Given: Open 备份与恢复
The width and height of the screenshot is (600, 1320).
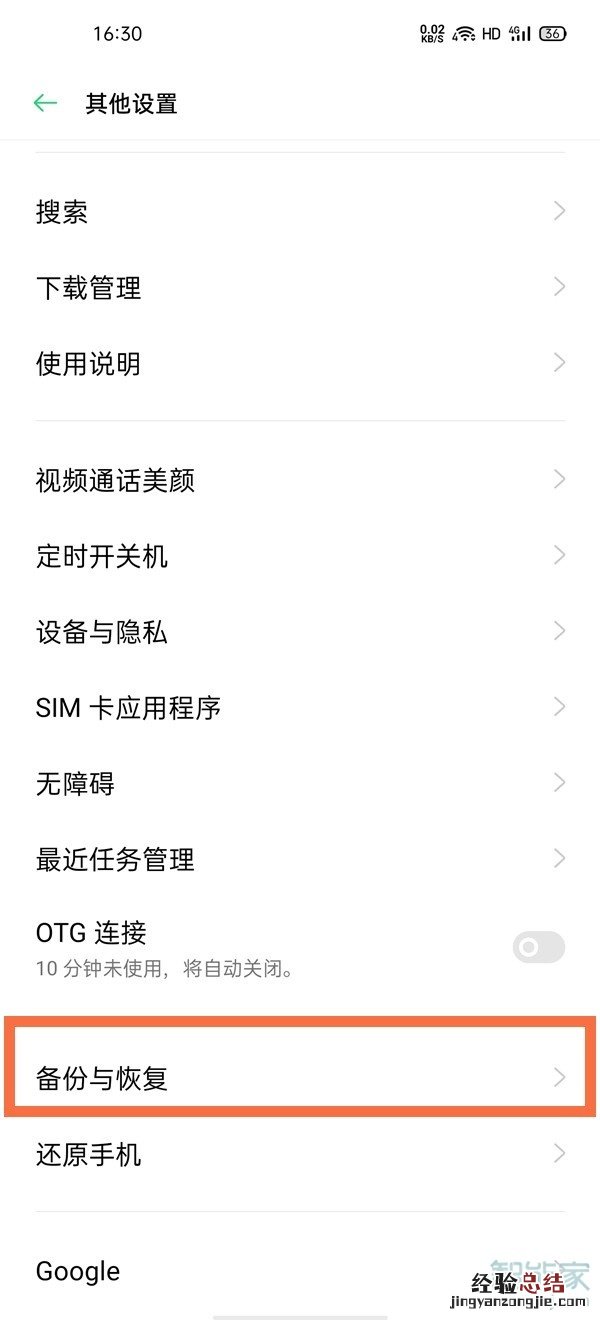Looking at the screenshot, I should click(x=300, y=1078).
